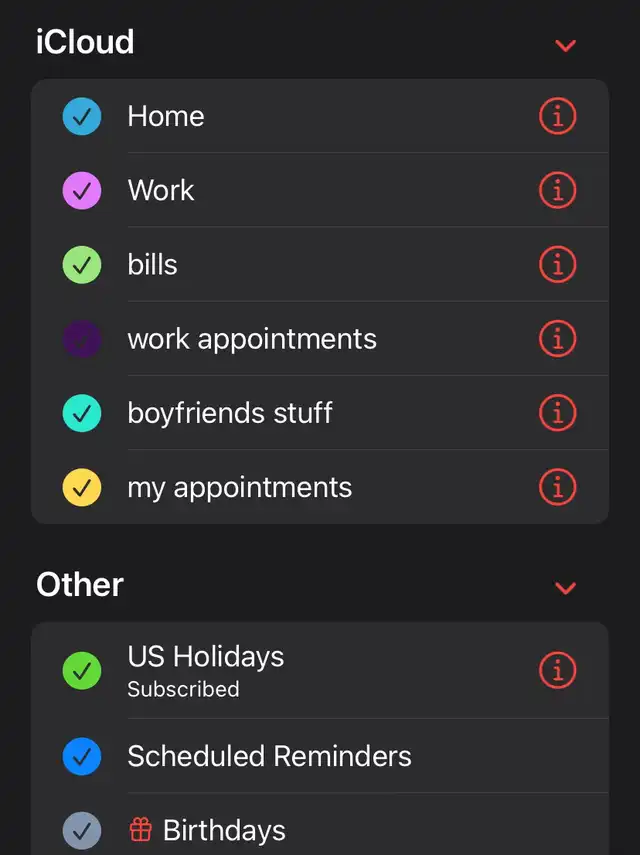
Task: Hide the US Holidays calendar
Action: coord(82,670)
